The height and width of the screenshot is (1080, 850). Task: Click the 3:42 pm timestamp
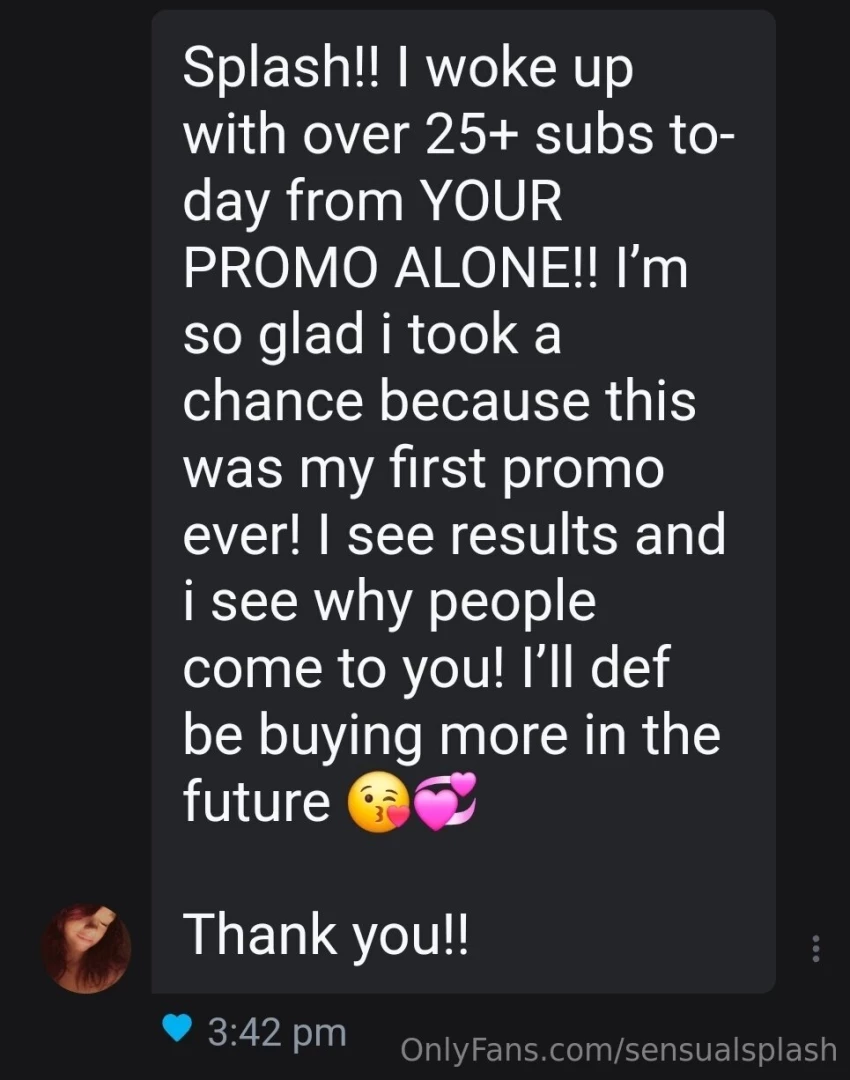(275, 1030)
